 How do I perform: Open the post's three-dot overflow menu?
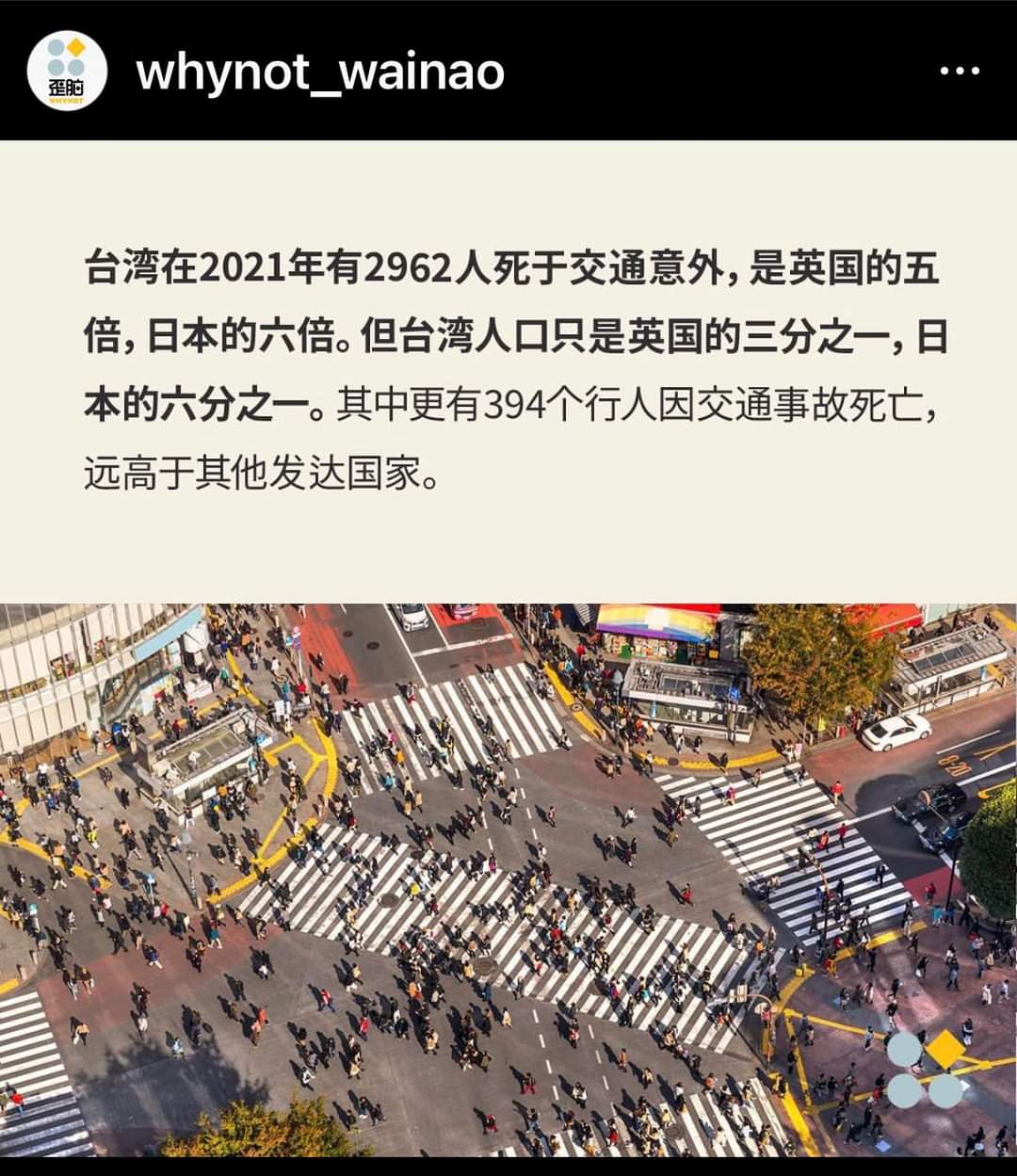point(960,71)
